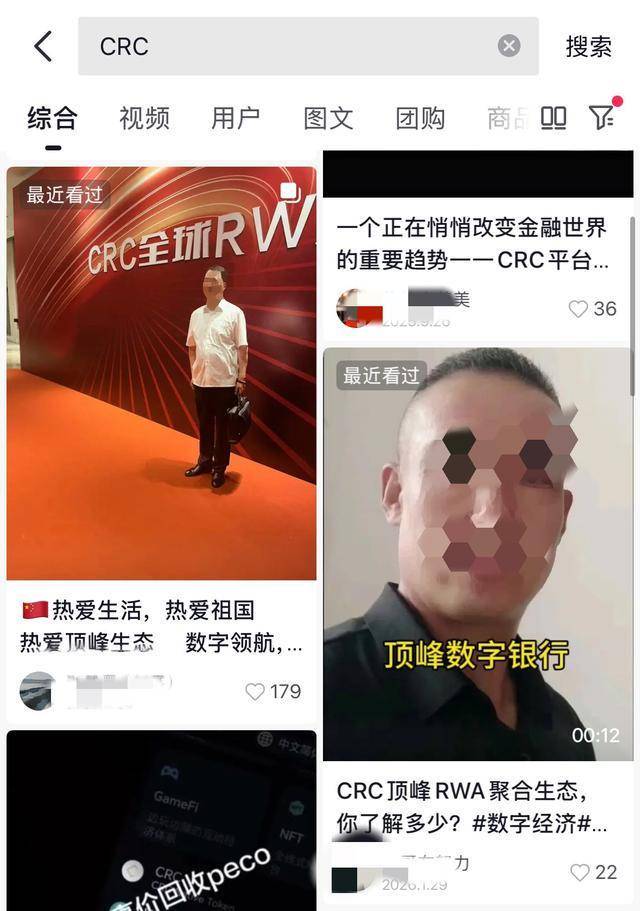The height and width of the screenshot is (911, 640).
Task: Open the 团购 tab
Action: coord(420,118)
